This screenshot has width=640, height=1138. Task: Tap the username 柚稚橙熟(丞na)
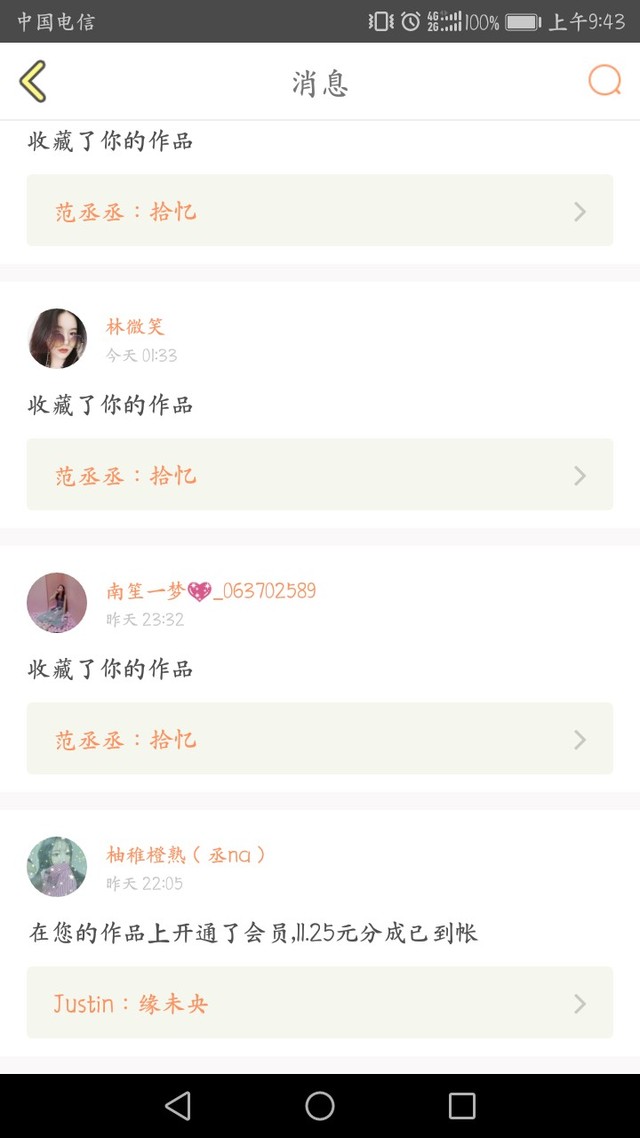click(x=186, y=854)
